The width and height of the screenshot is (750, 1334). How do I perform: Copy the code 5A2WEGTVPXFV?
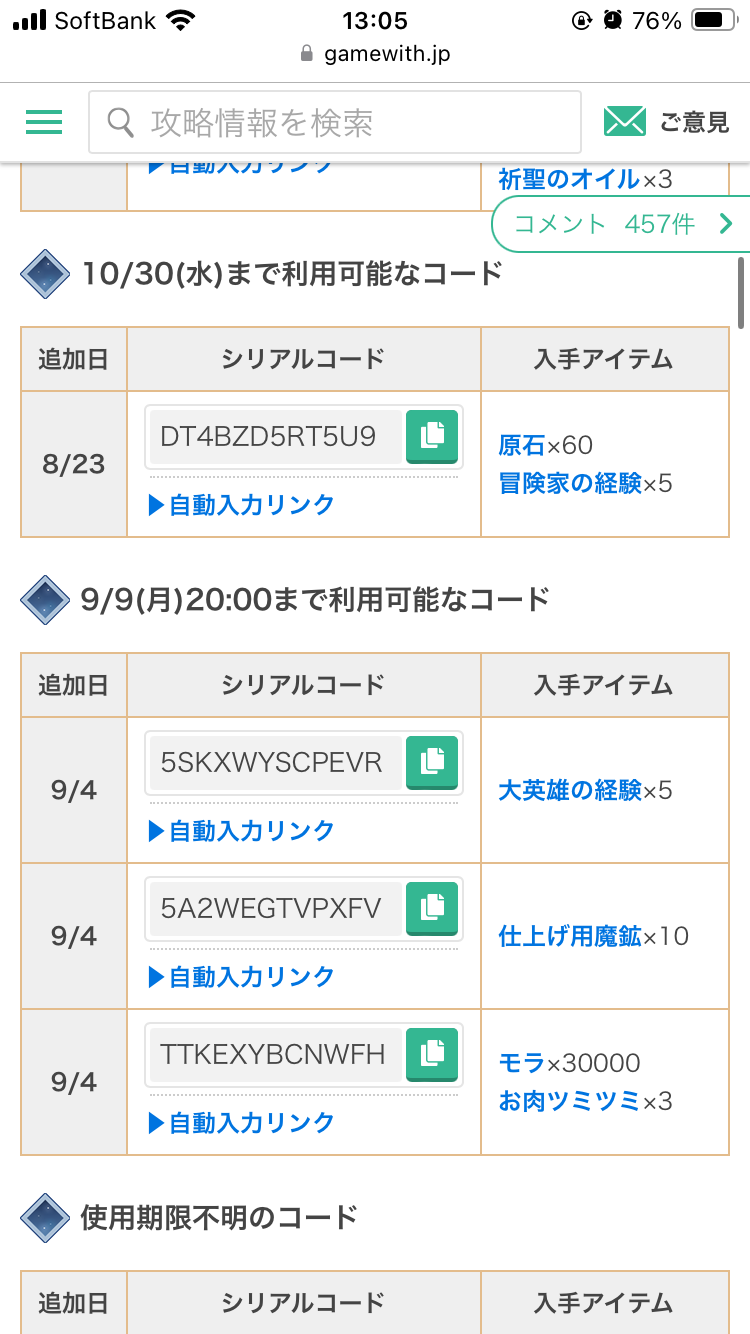(x=432, y=909)
